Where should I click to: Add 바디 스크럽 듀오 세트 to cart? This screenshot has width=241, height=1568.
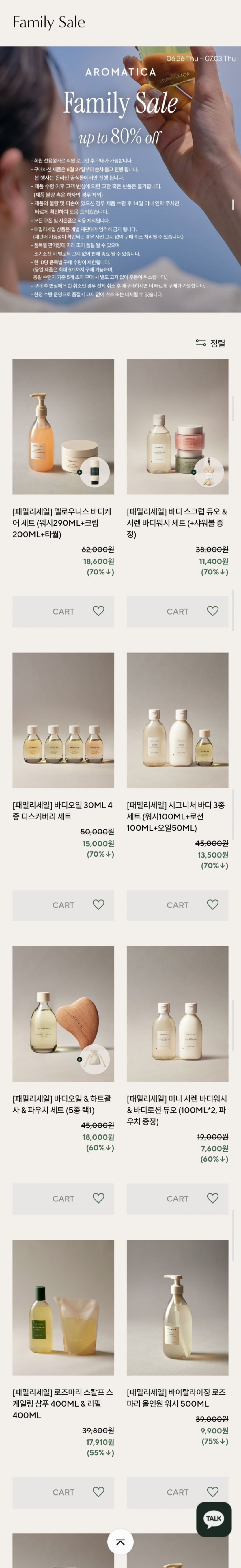pyautogui.click(x=177, y=611)
